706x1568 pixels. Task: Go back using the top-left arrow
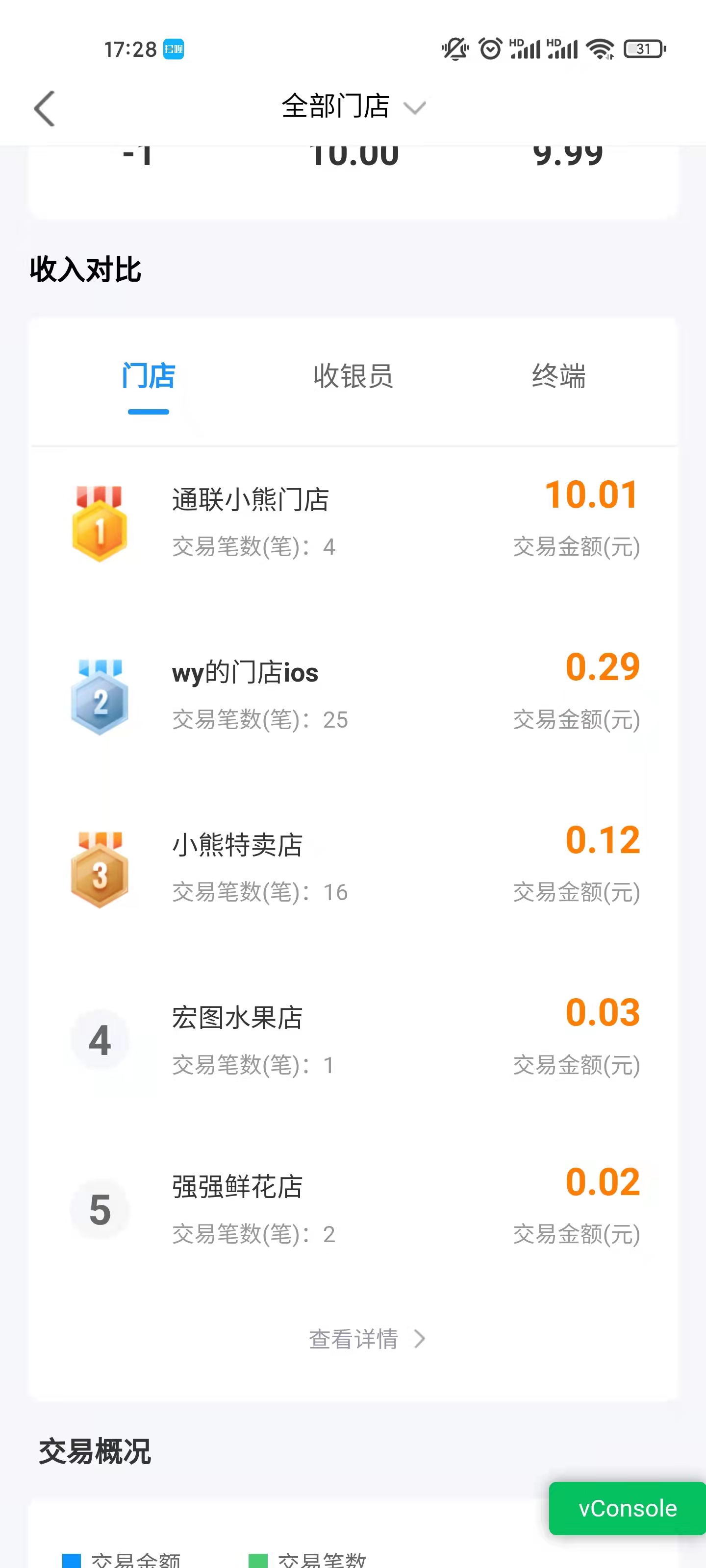point(45,108)
